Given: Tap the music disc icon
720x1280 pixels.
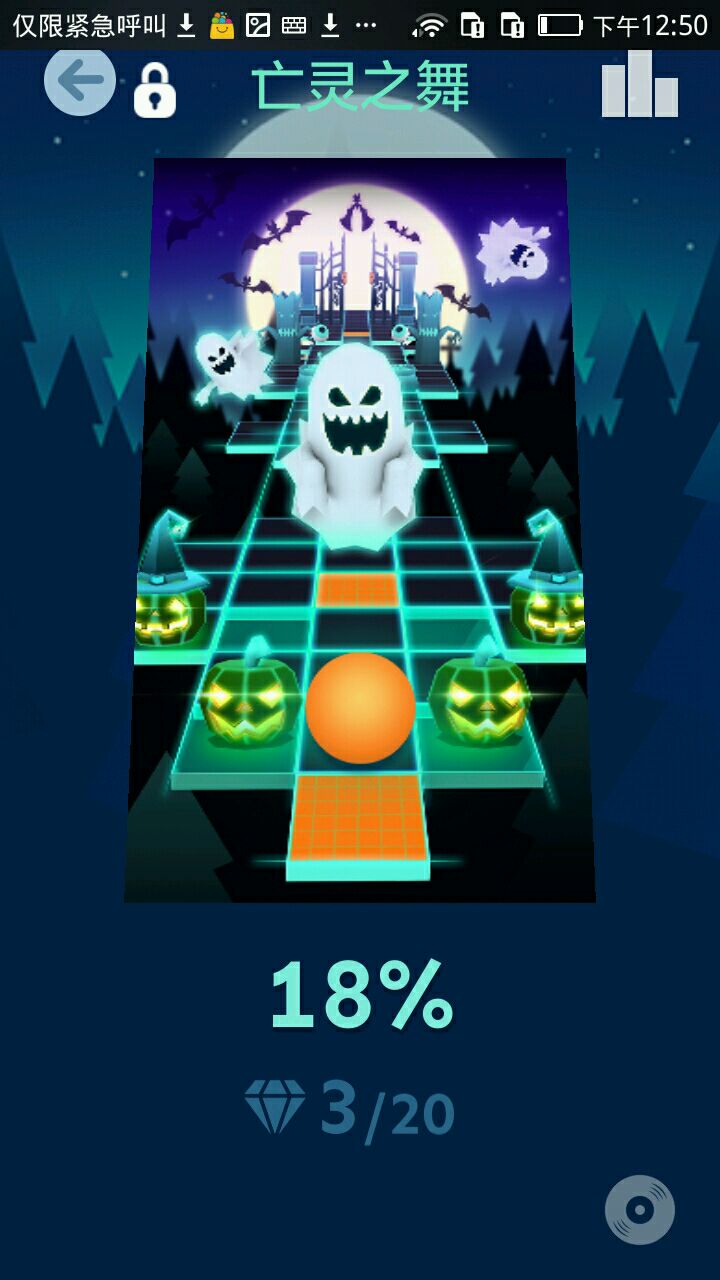Looking at the screenshot, I should click(640, 1210).
